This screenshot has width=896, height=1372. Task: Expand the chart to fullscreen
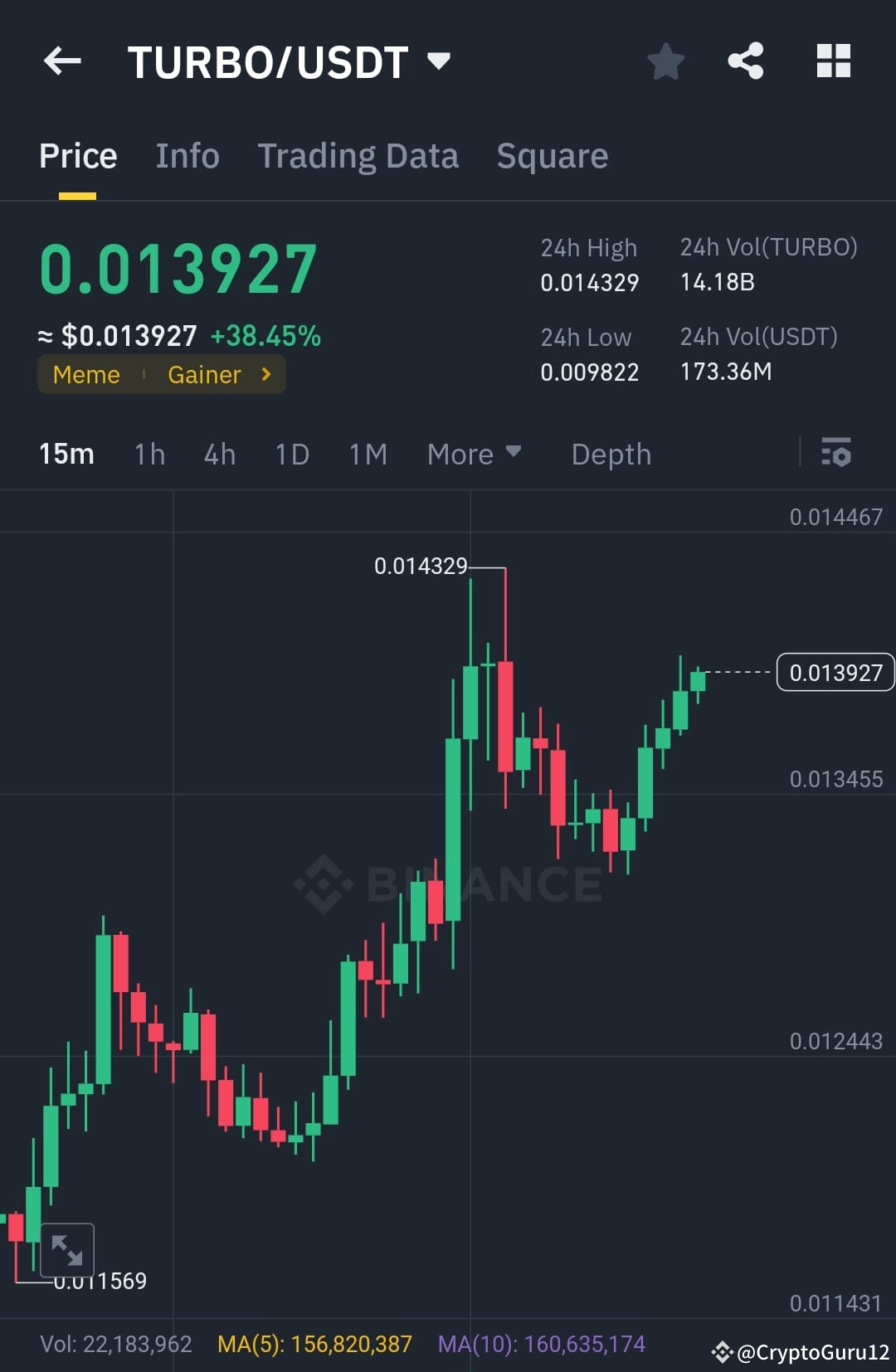69,1248
